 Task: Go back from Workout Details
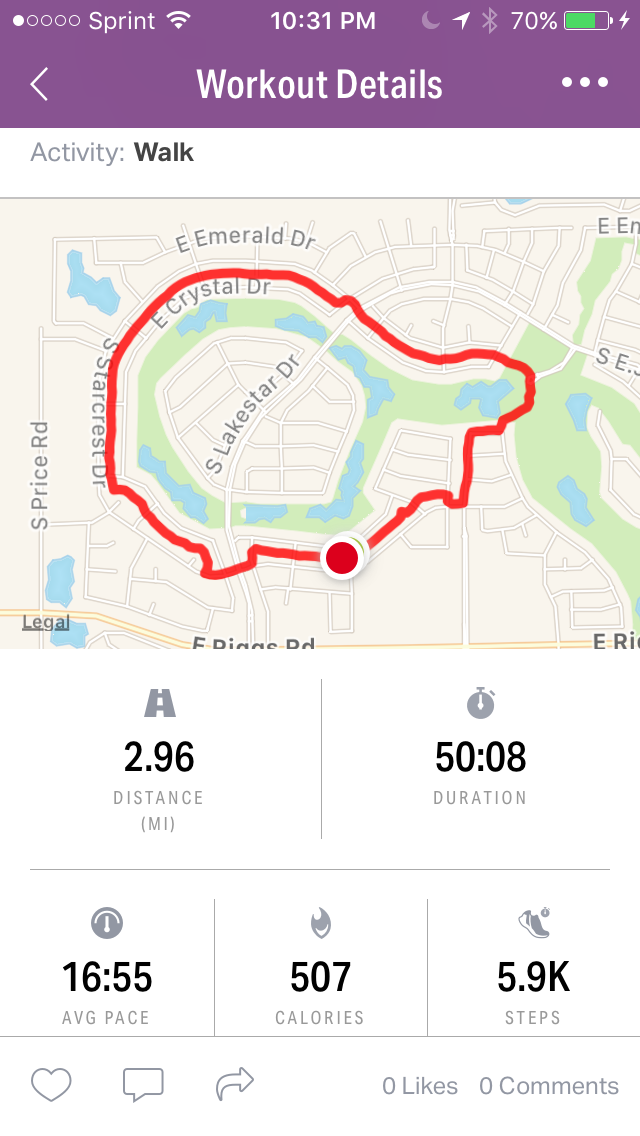(39, 85)
